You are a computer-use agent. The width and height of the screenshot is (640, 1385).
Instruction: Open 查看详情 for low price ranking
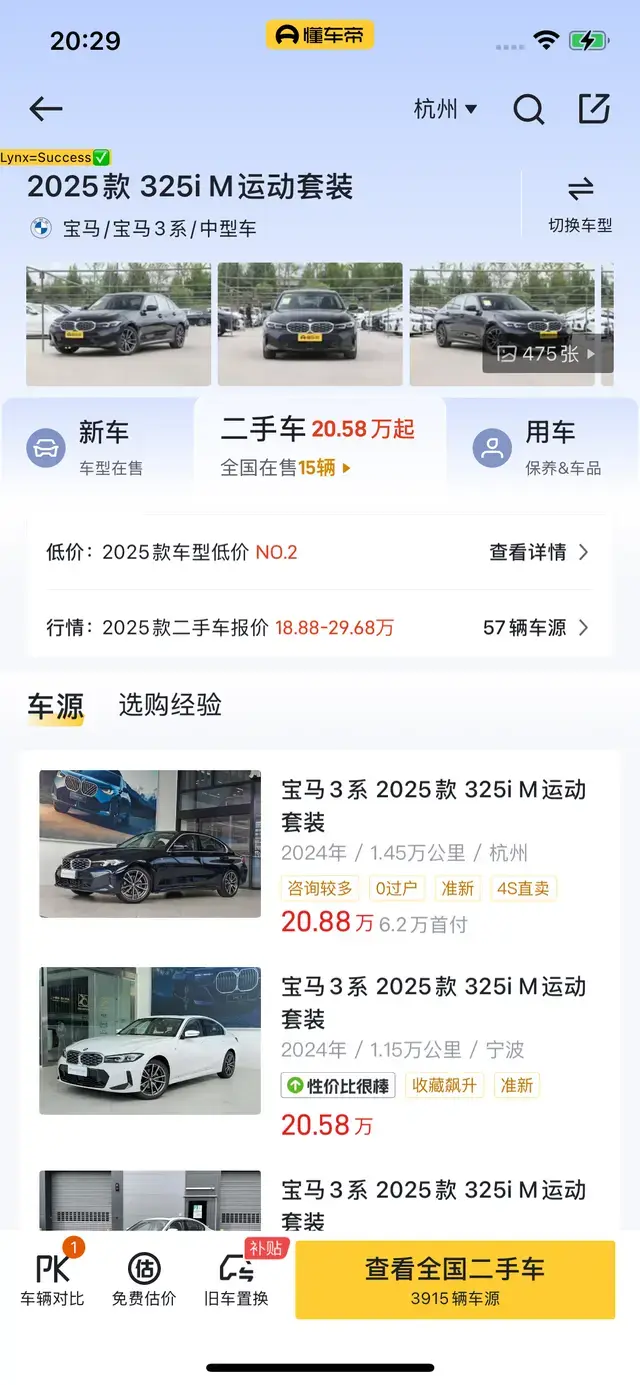pyautogui.click(x=538, y=552)
